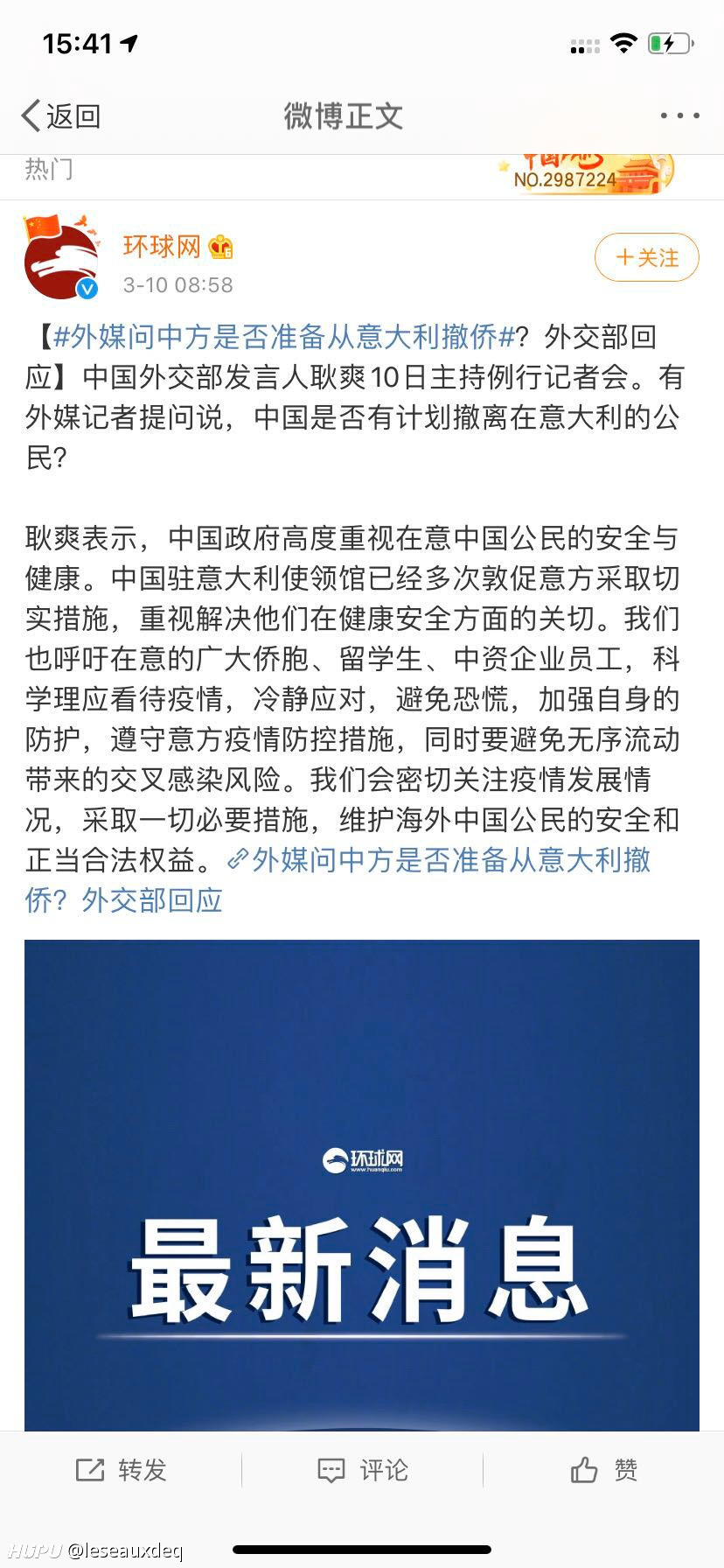The image size is (724, 1568).
Task: Open comments with 评论
Action: coord(362,1470)
